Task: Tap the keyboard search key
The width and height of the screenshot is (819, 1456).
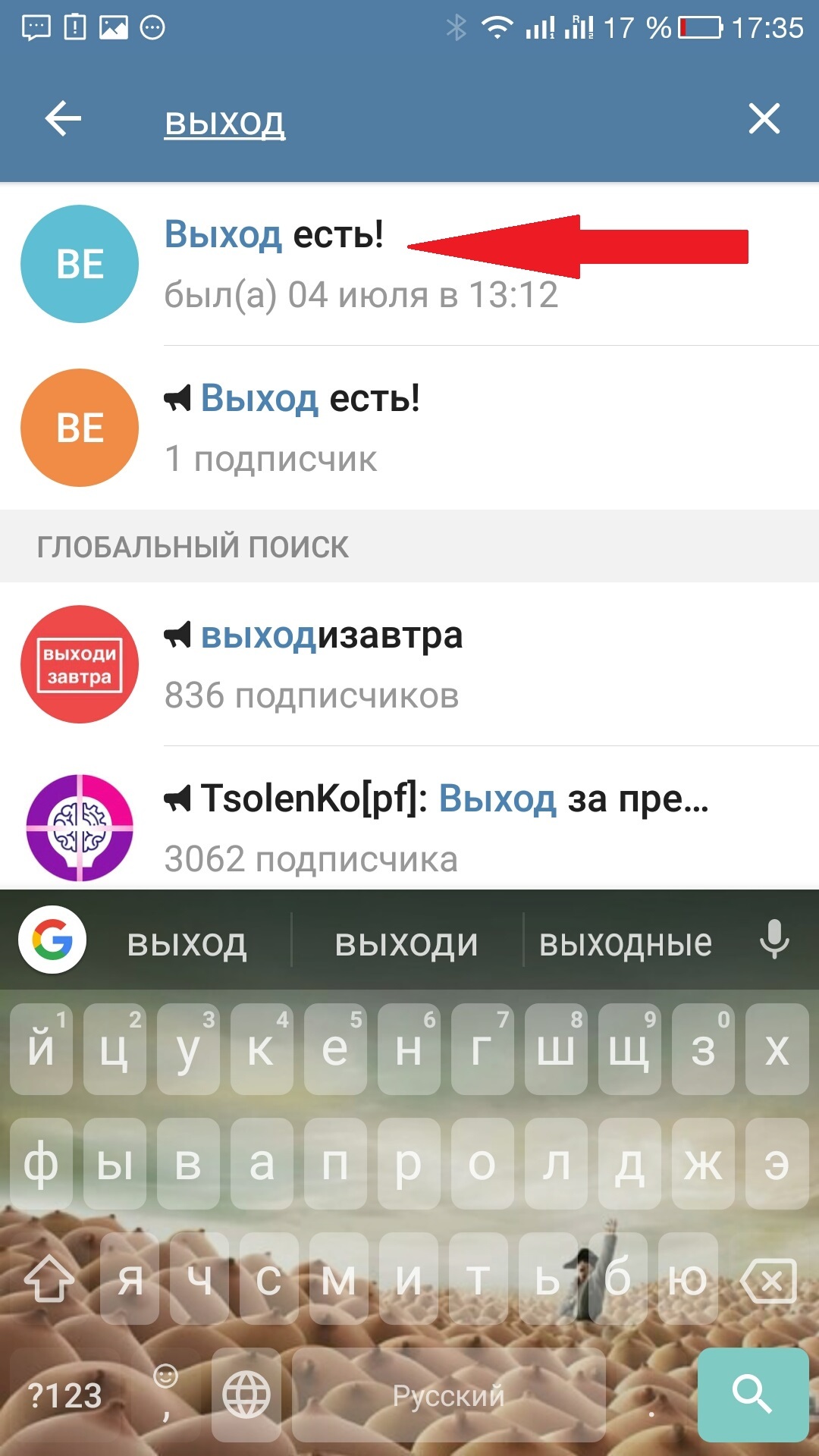Action: (752, 1394)
